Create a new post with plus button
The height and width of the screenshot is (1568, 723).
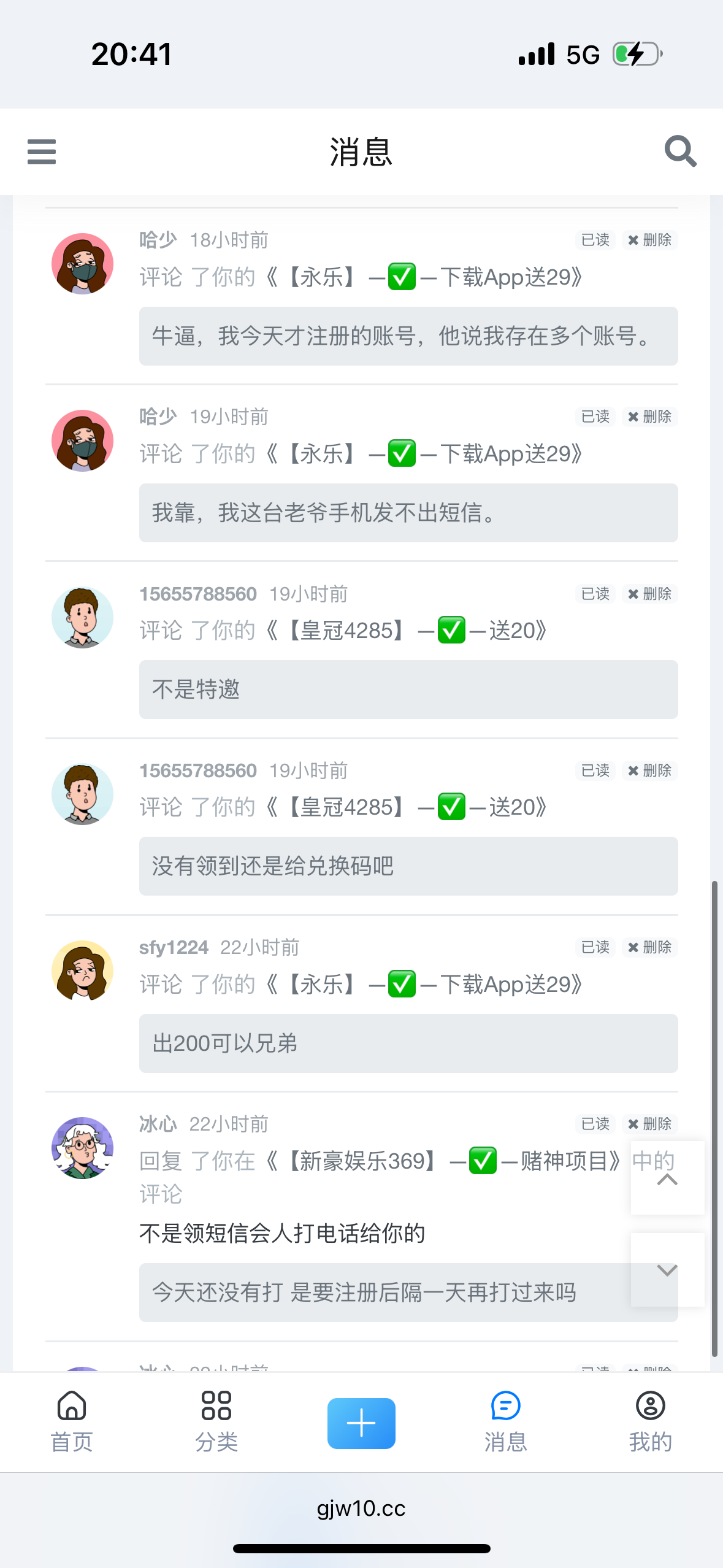[x=361, y=1423]
